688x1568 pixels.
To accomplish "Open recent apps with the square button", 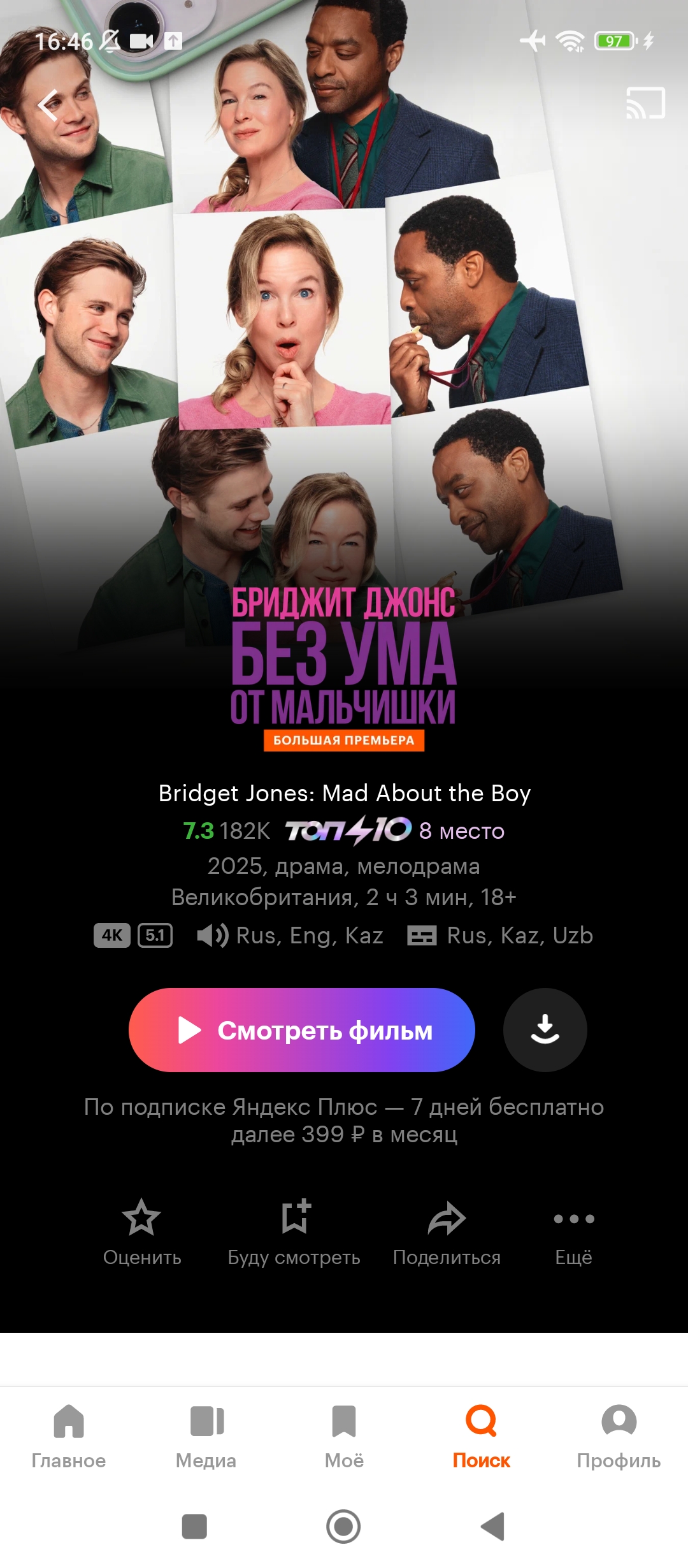I will coord(194,1527).
